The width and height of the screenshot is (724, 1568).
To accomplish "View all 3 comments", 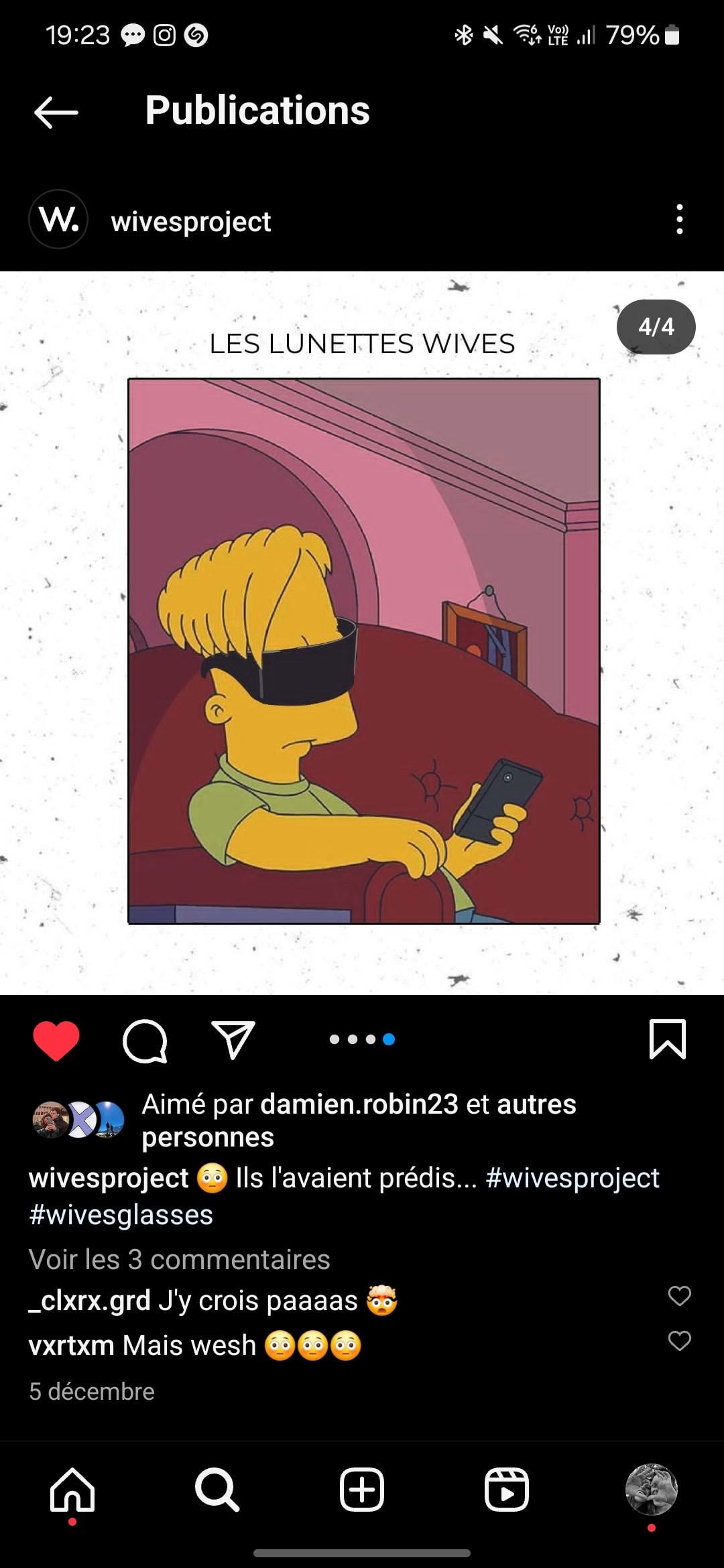I will pos(179,1259).
